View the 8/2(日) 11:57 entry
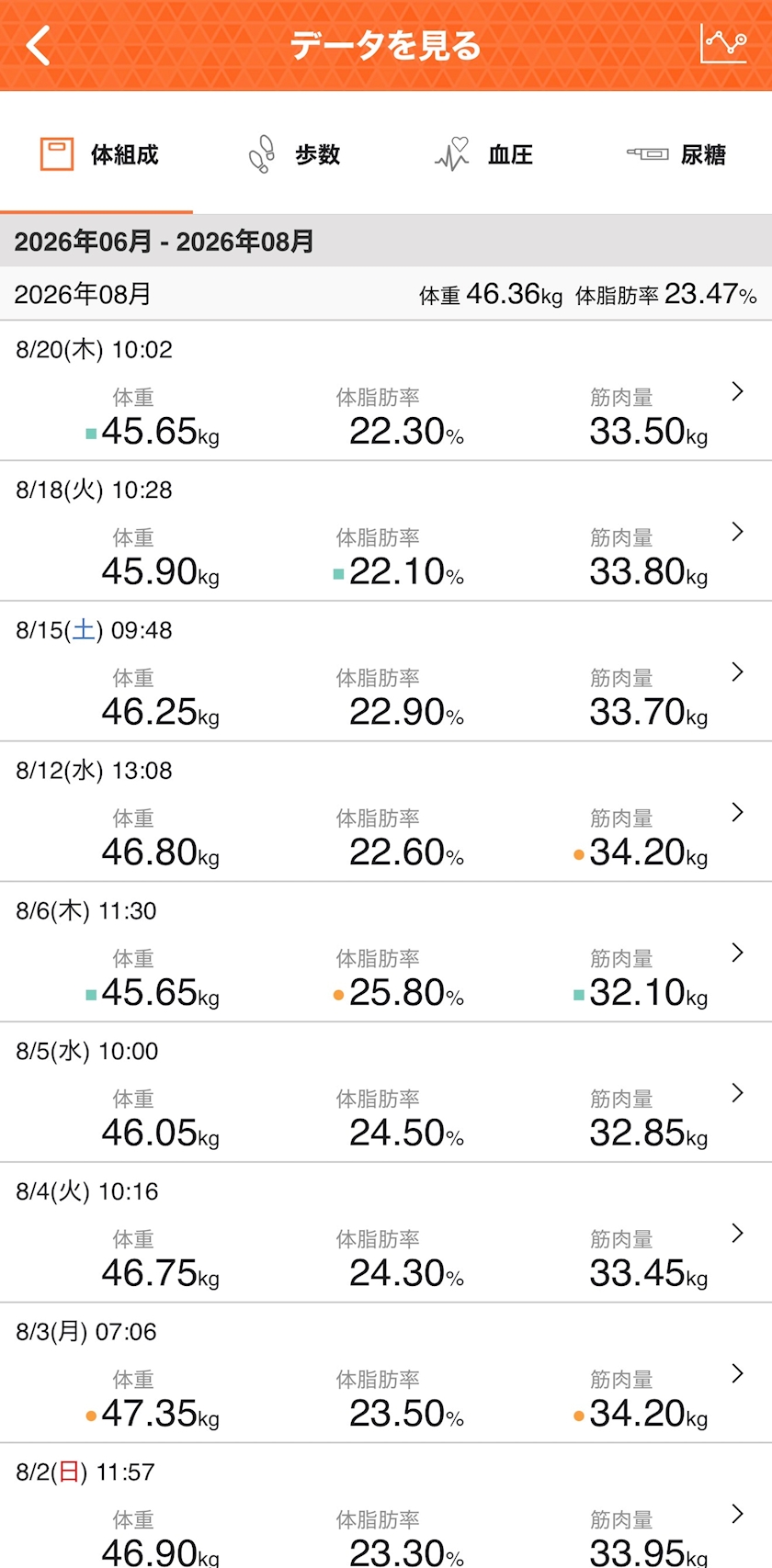 386,1506
